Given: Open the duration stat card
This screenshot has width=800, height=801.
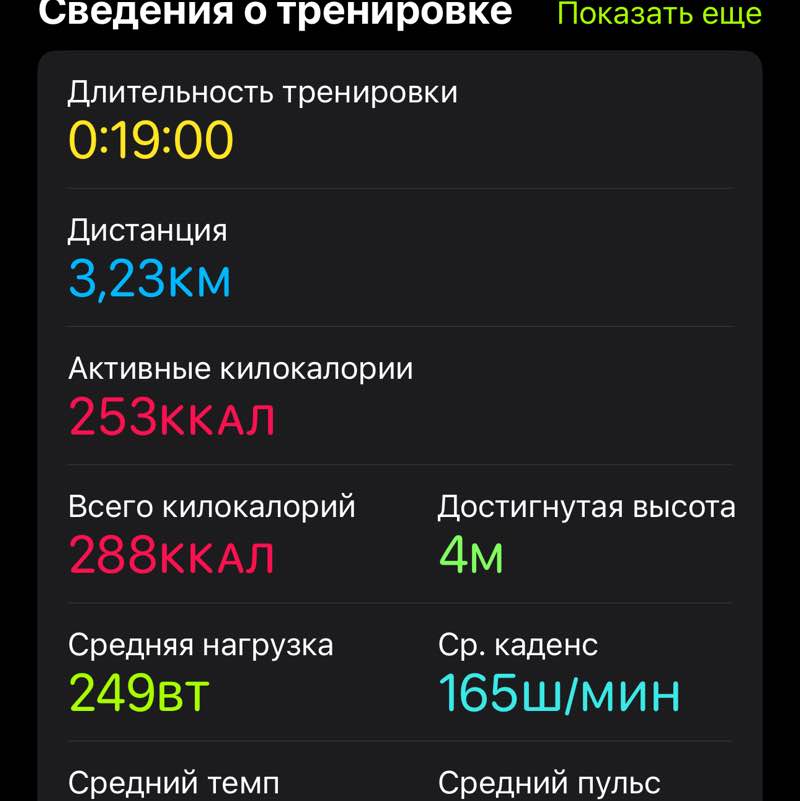Looking at the screenshot, I should [x=400, y=120].
